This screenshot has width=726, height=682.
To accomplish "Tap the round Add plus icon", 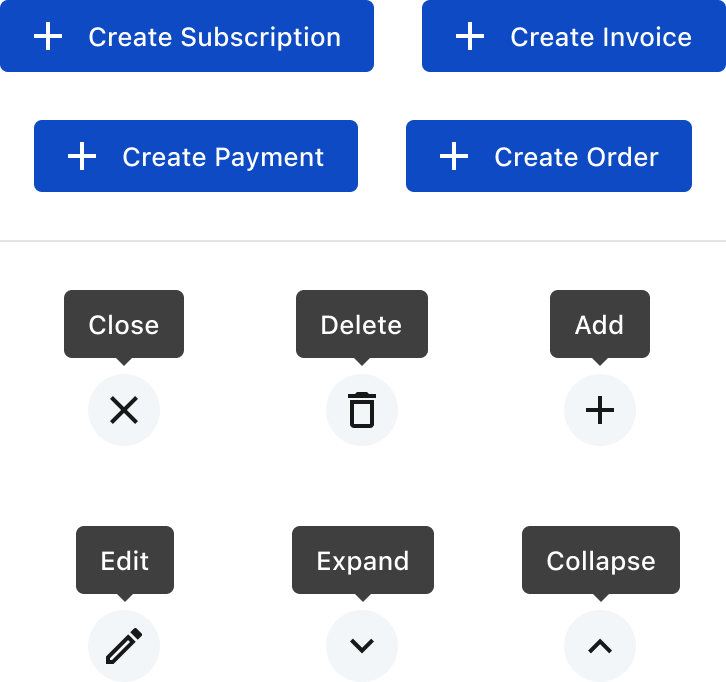I will click(x=600, y=410).
